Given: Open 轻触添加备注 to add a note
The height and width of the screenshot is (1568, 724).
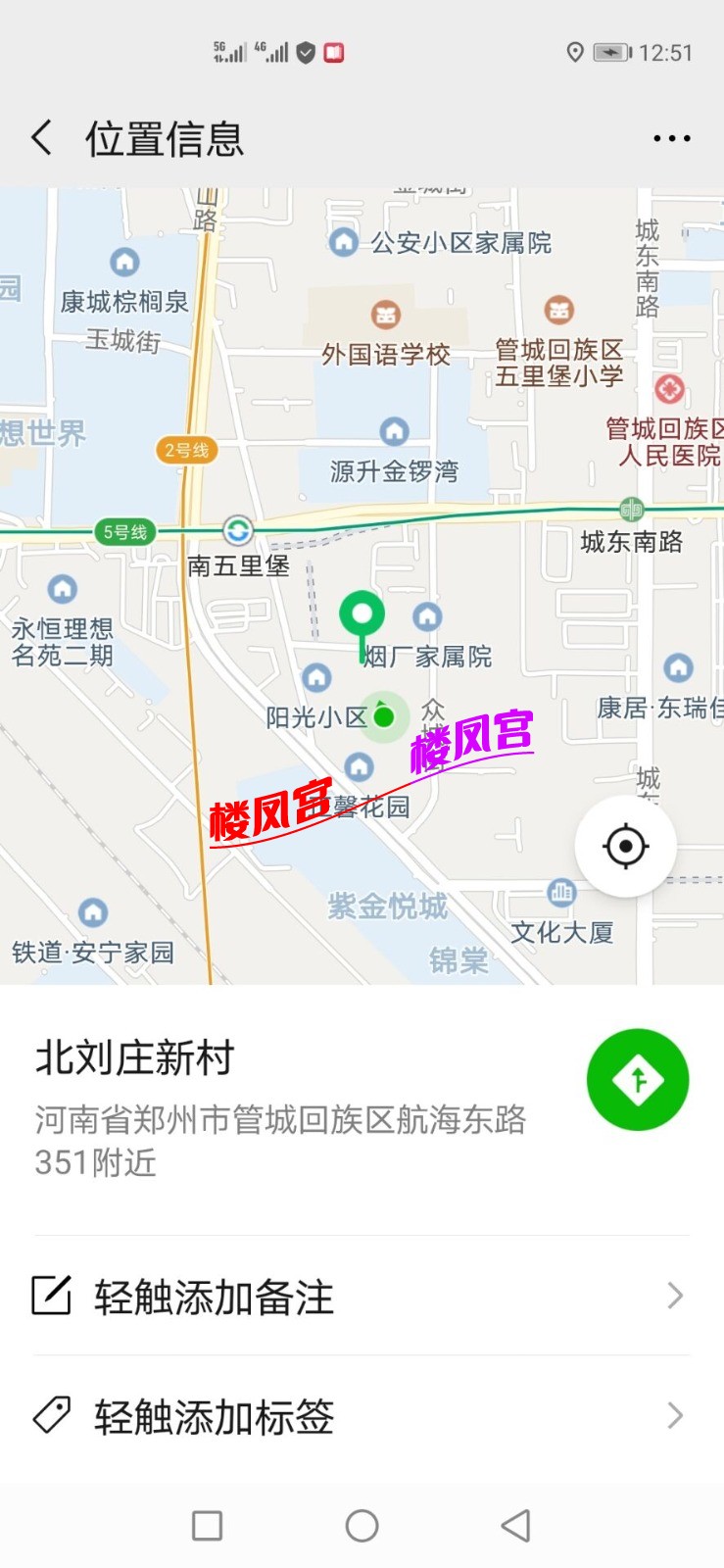Looking at the screenshot, I should click(361, 1297).
